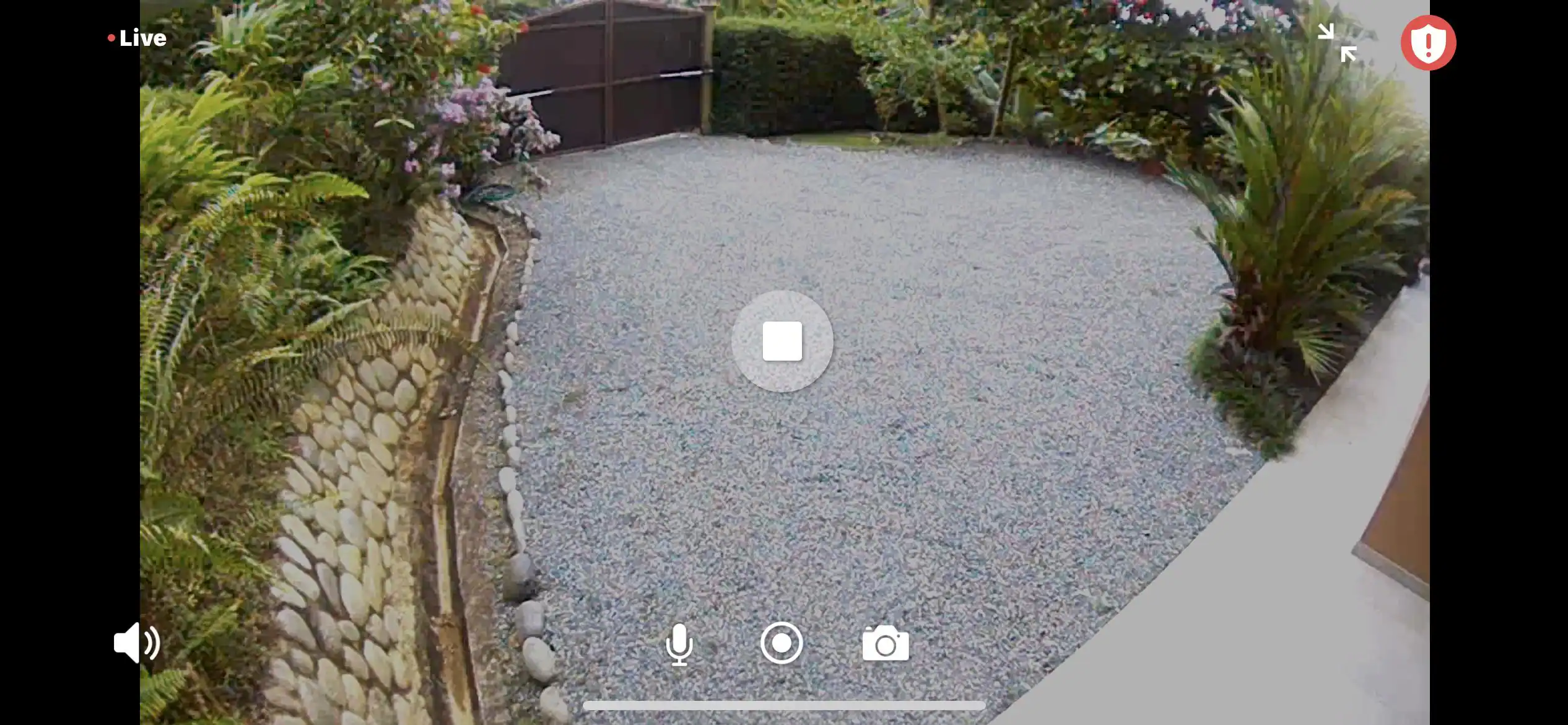The height and width of the screenshot is (725, 1568).
Task: Start recording the live video
Action: 782,643
